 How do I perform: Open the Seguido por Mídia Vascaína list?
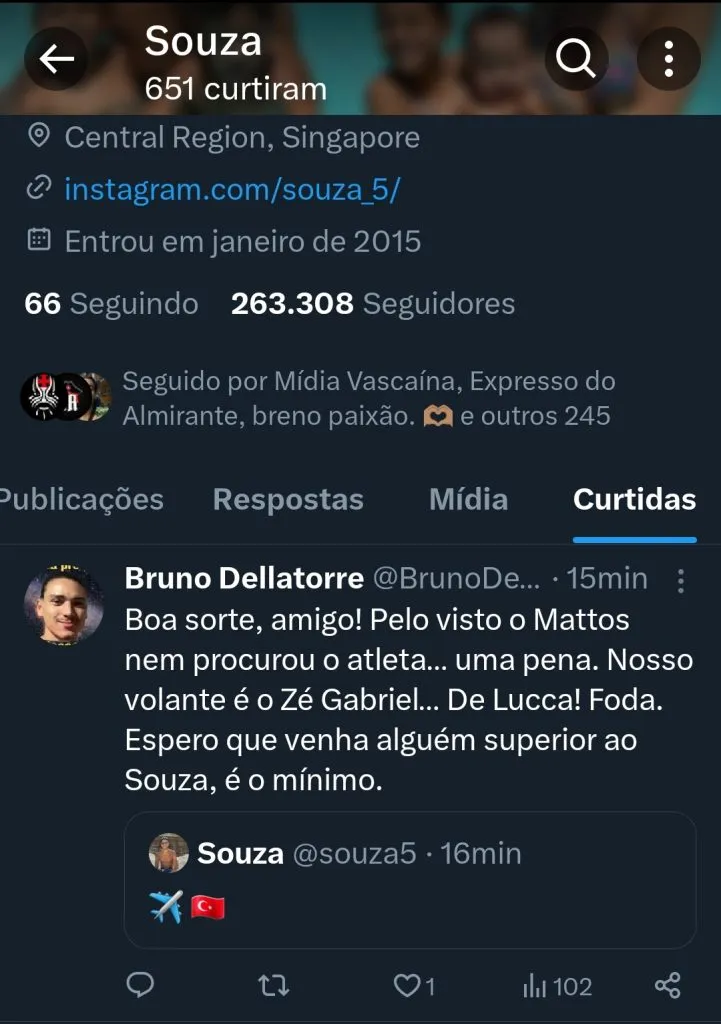pyautogui.click(x=368, y=398)
